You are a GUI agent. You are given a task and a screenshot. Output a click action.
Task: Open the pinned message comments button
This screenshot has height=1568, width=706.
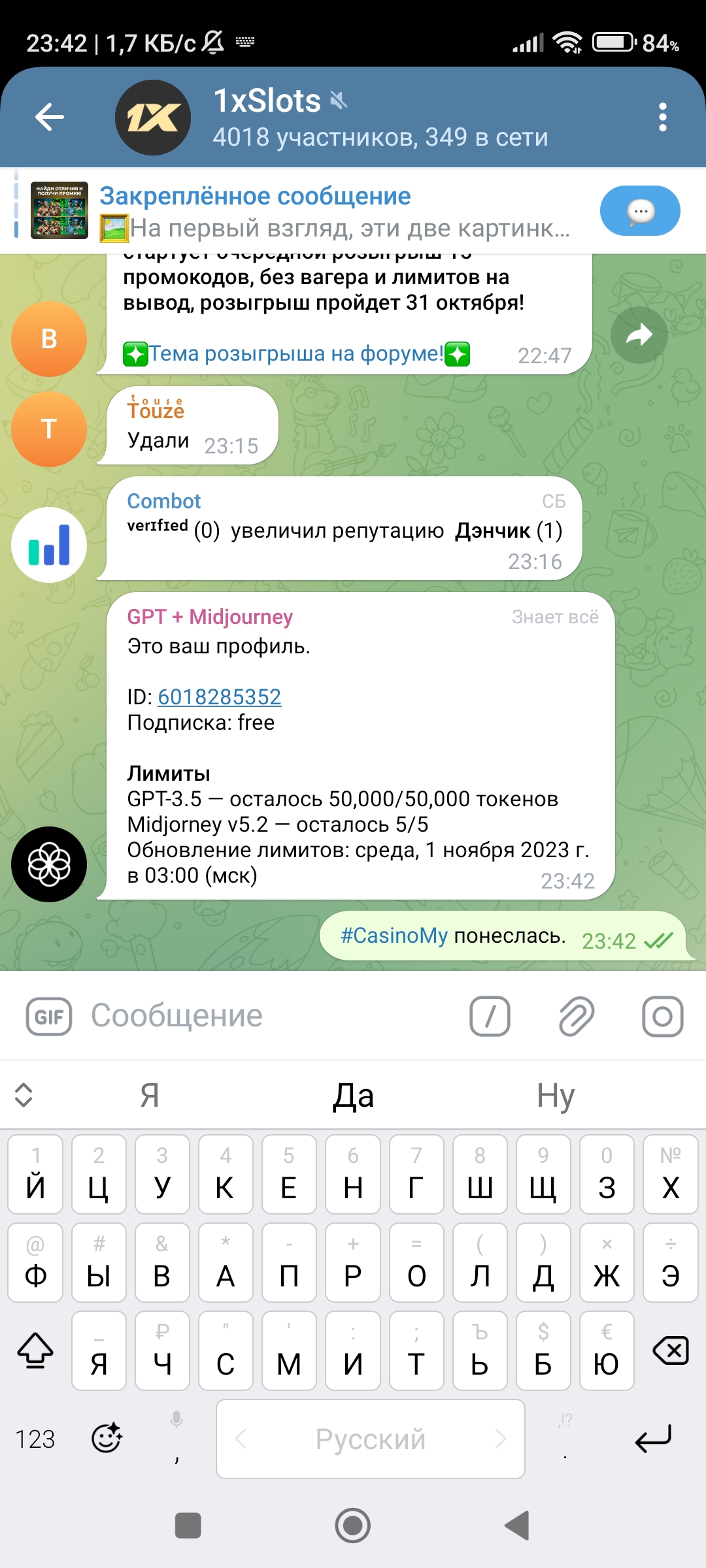[x=640, y=211]
